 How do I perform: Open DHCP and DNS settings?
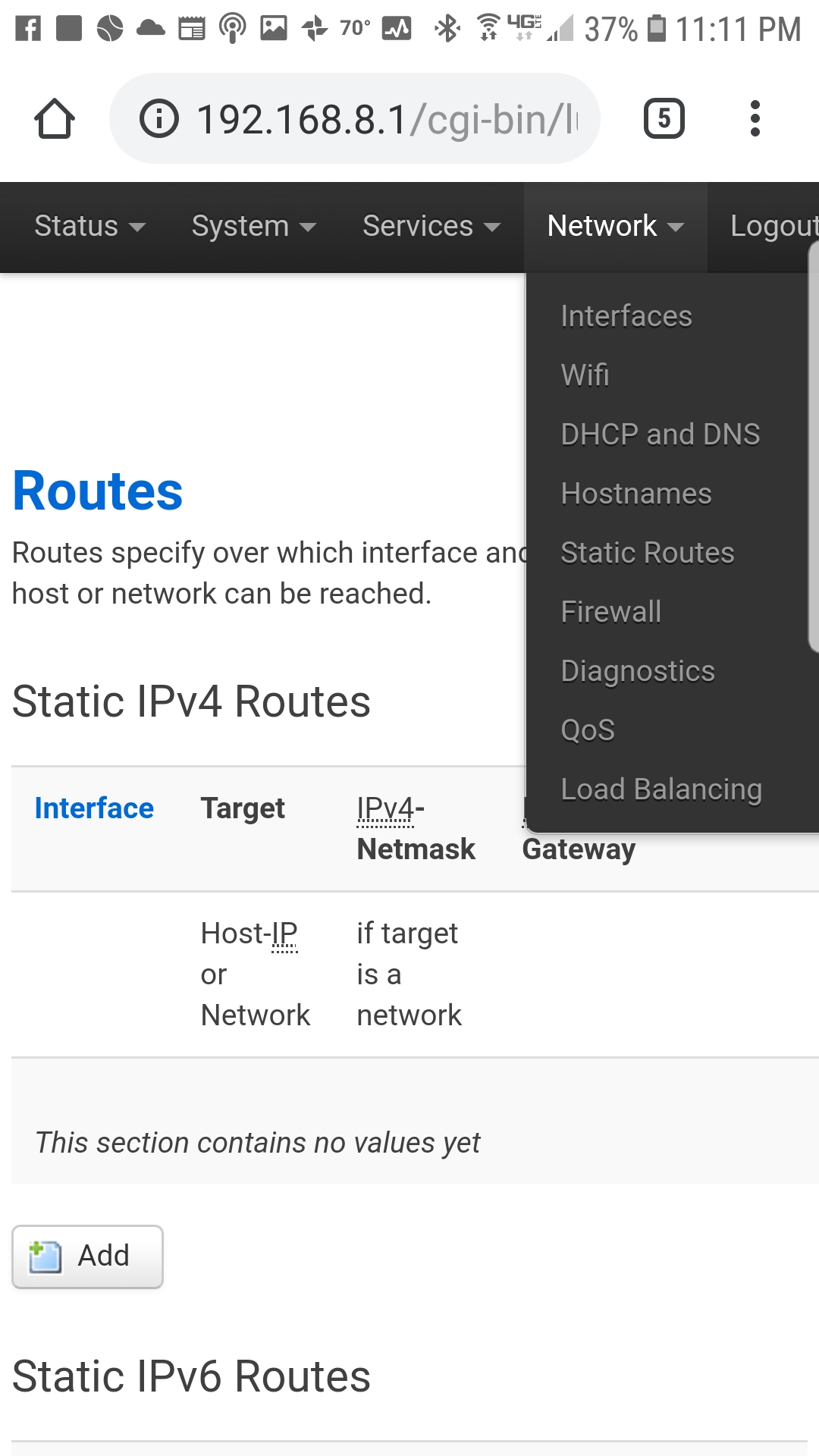(x=660, y=435)
